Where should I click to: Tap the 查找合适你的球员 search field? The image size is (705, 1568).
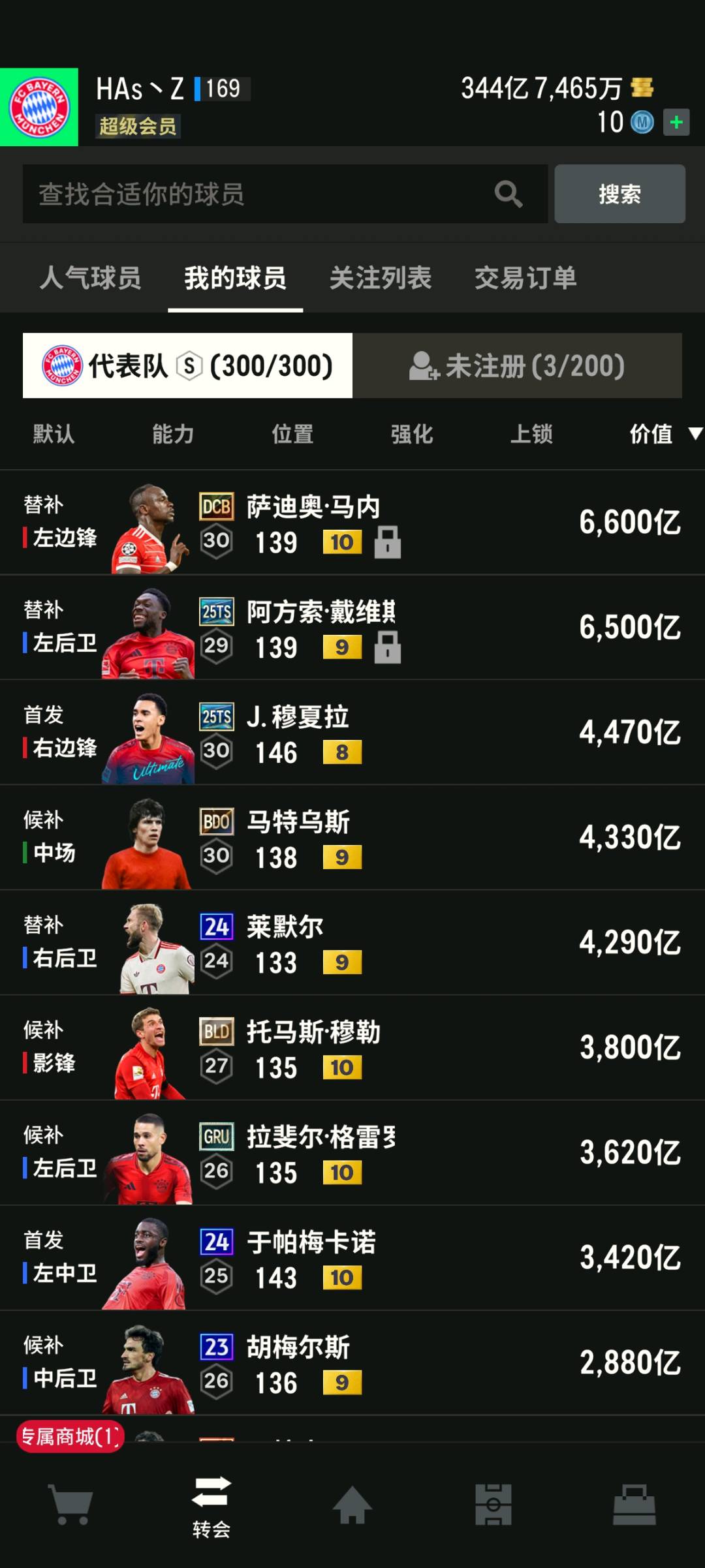click(261, 194)
